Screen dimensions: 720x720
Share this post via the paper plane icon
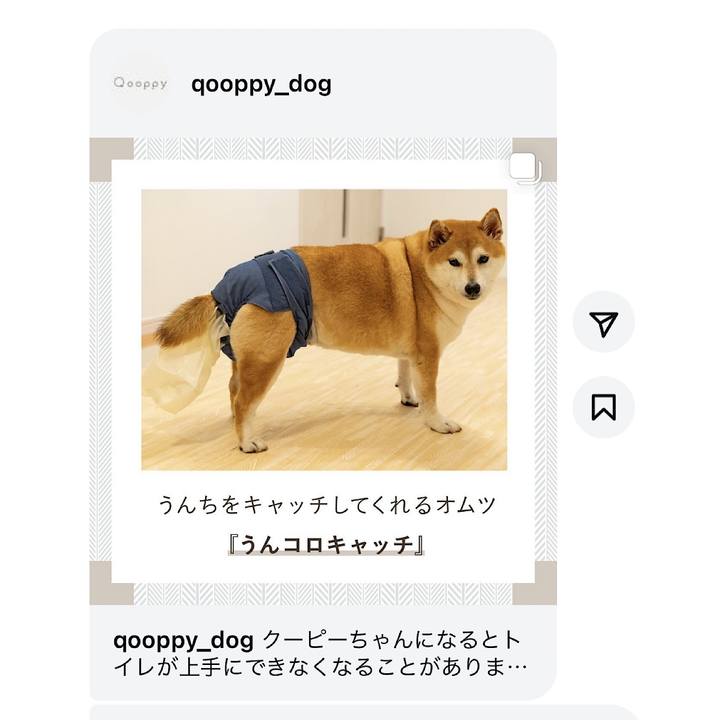point(603,323)
